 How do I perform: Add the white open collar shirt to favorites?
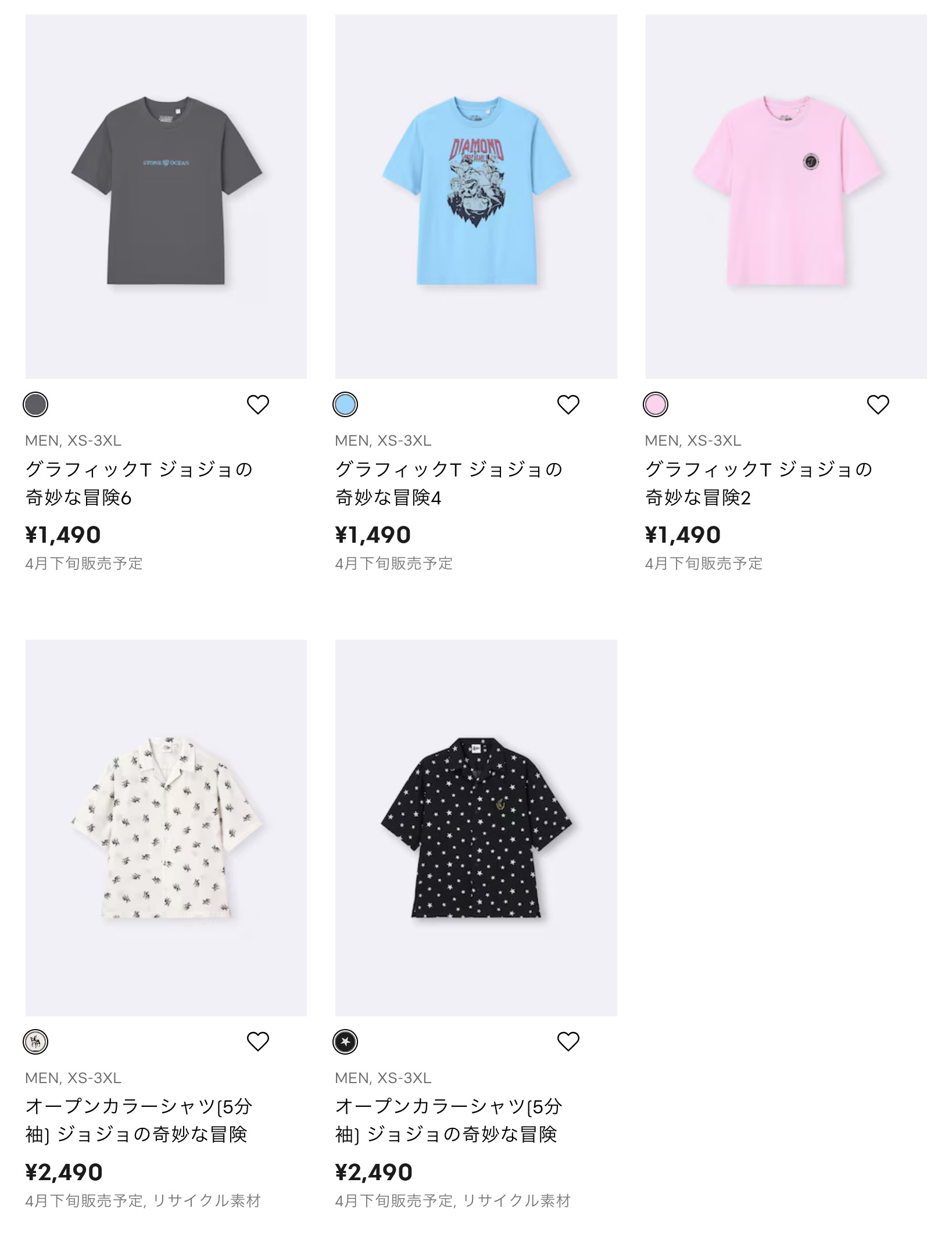[258, 1041]
